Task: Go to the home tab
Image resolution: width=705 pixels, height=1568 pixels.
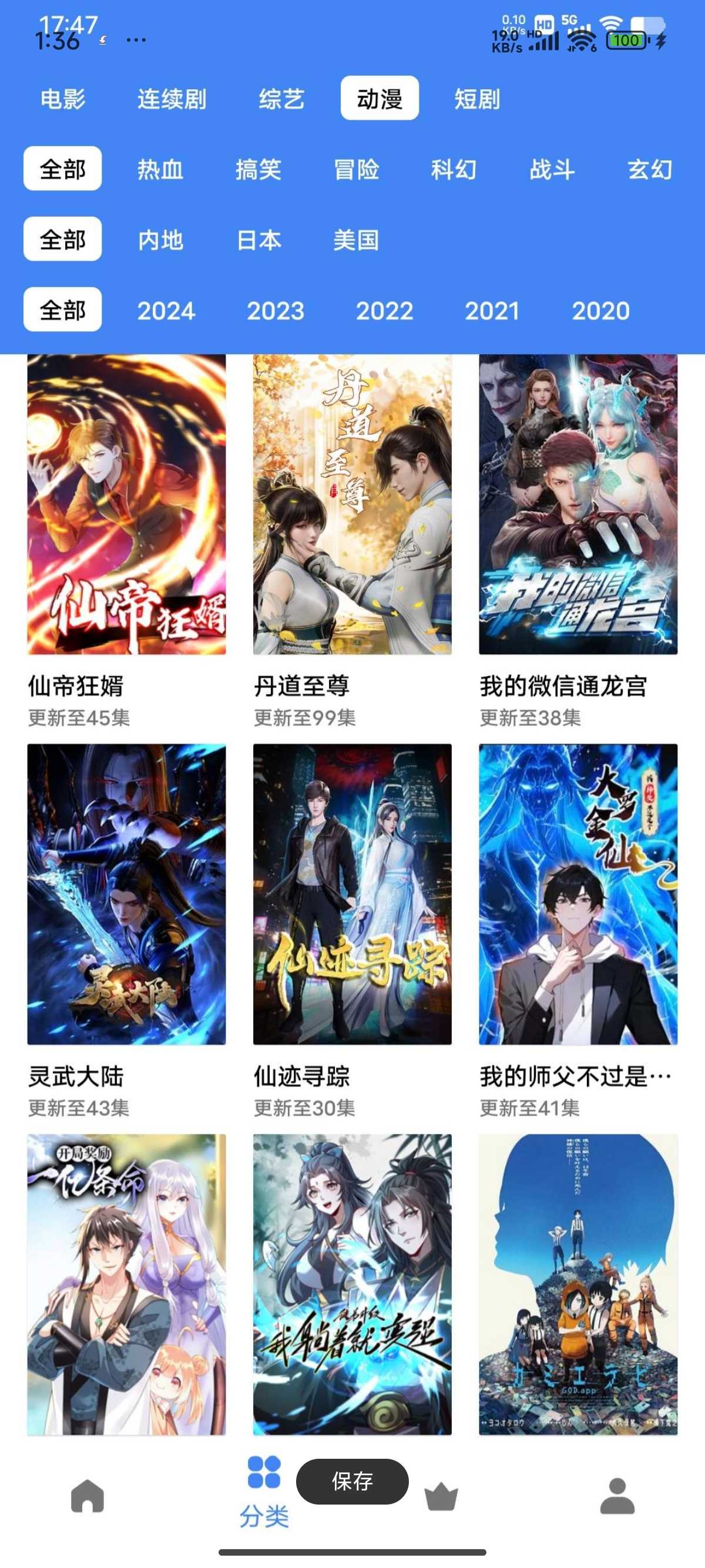Action: tap(88, 1496)
